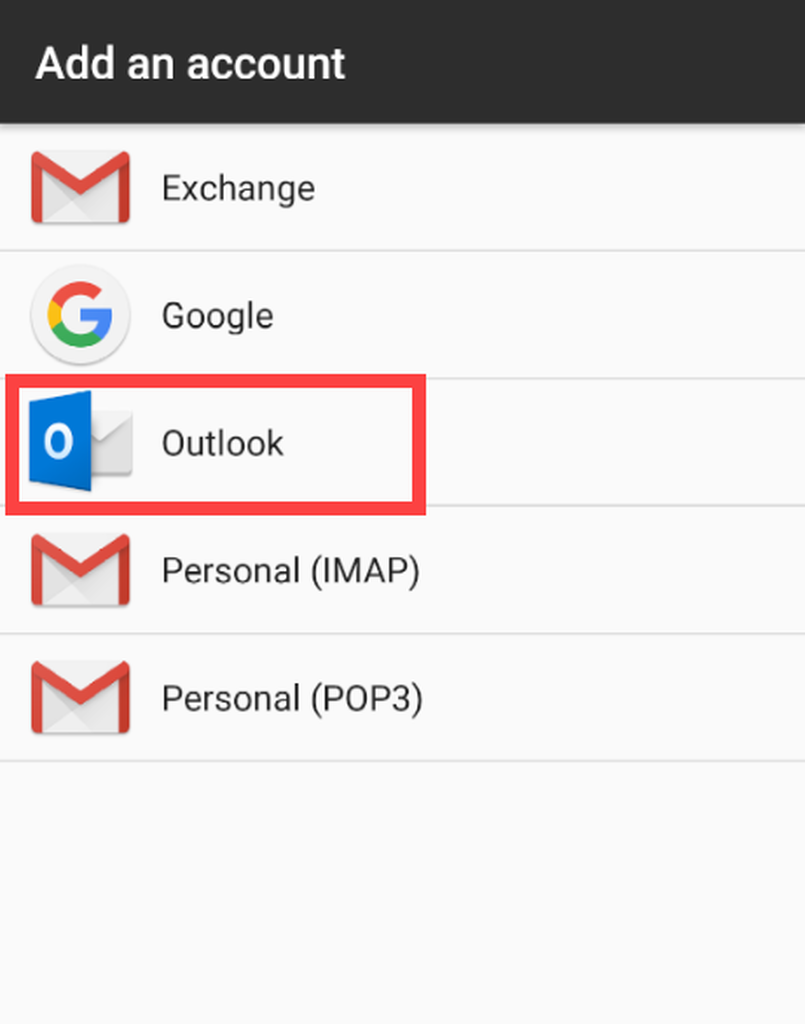Select the Exchange account type
This screenshot has height=1024, width=805.
238,188
